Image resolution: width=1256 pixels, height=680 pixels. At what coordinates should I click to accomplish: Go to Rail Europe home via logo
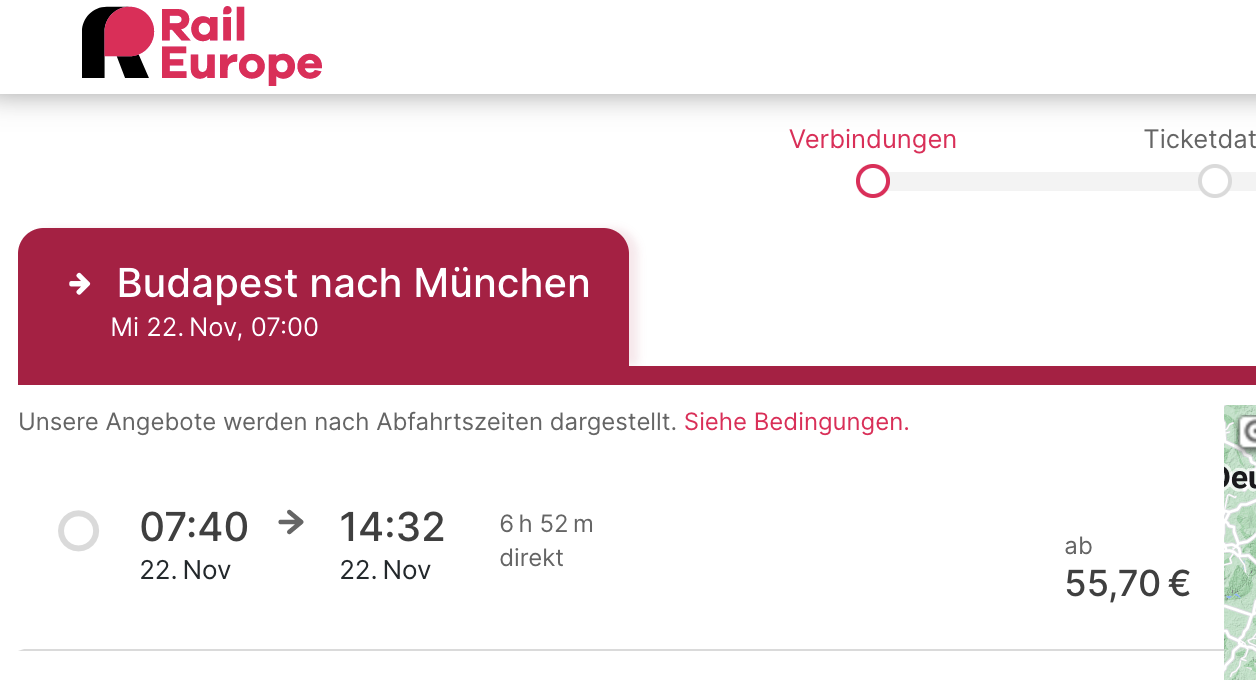point(201,45)
